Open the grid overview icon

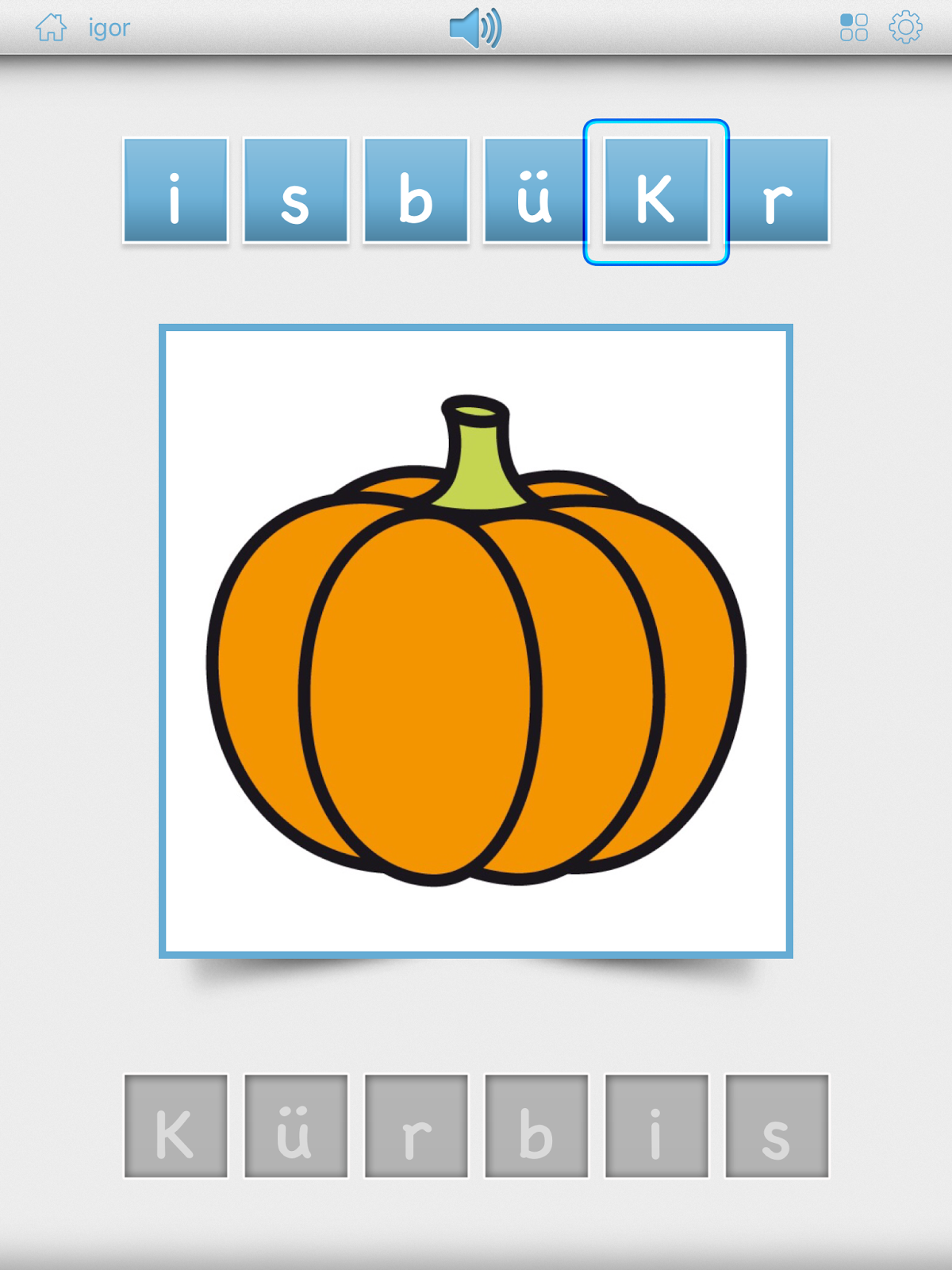click(854, 28)
